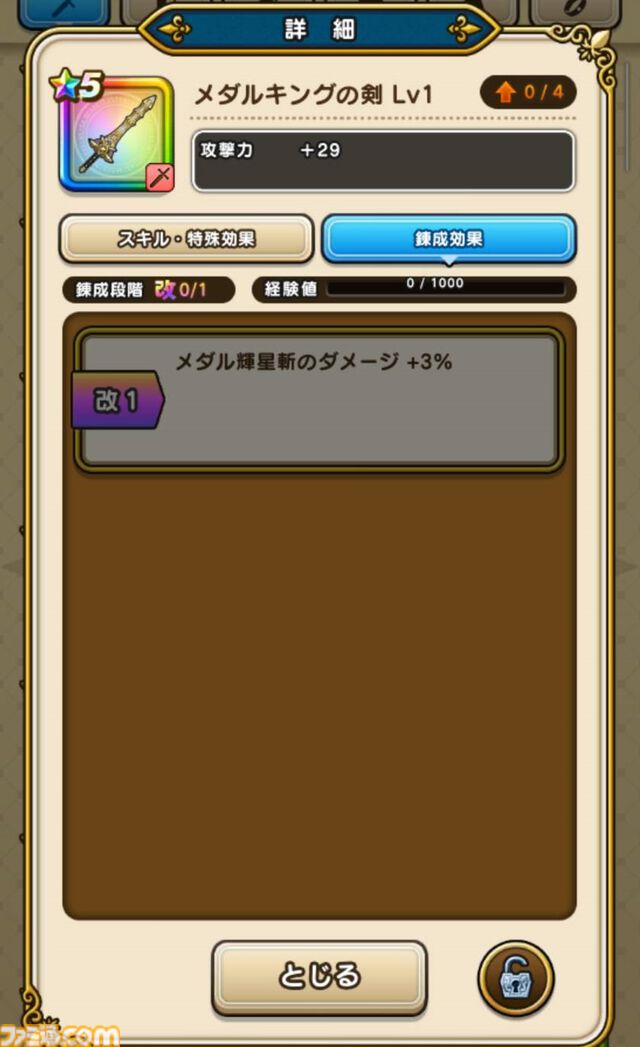Select the 錬成効果 tab

(448, 239)
